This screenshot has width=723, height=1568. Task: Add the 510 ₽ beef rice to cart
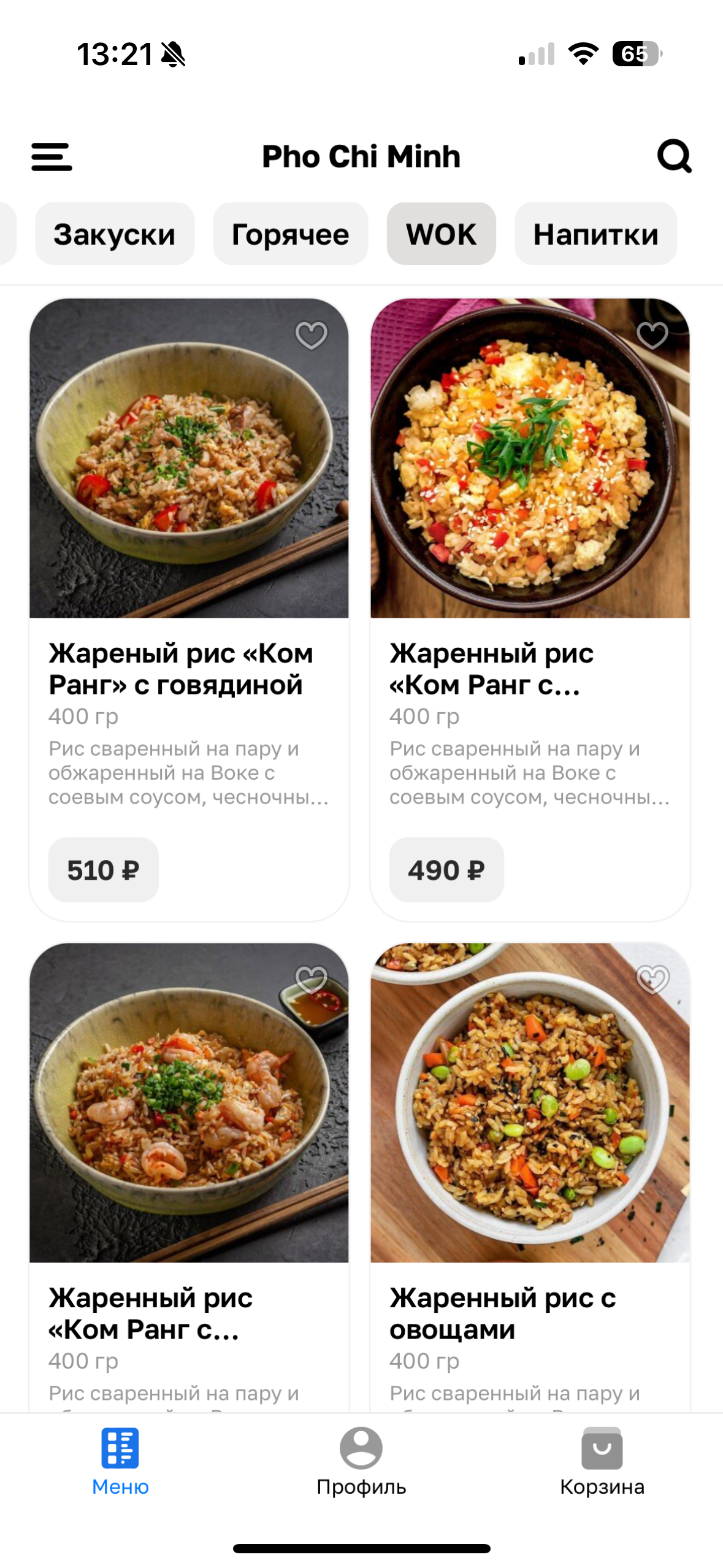point(103,870)
